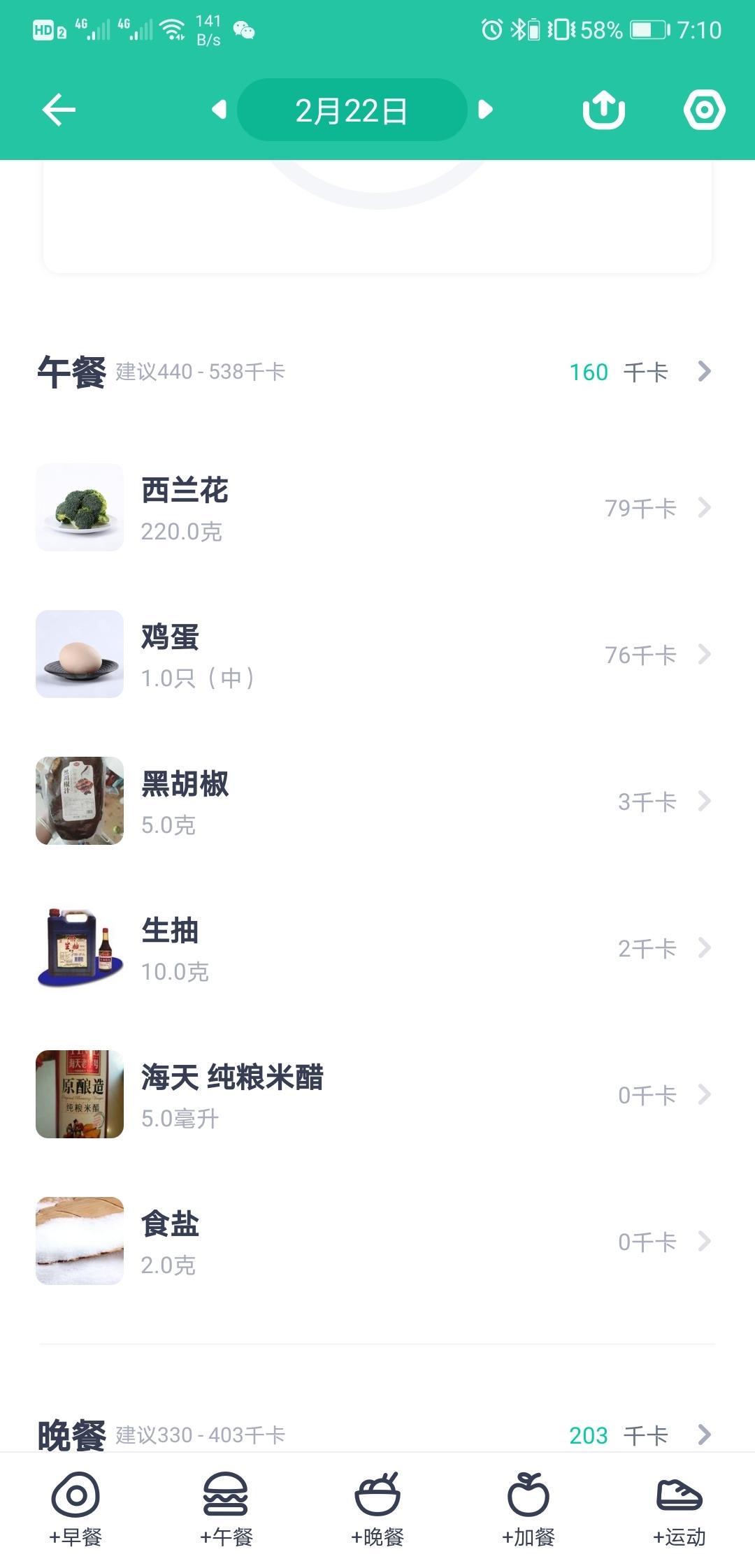Add exercise with +运动
This screenshot has width=755, height=1568.
pyautogui.click(x=679, y=1508)
